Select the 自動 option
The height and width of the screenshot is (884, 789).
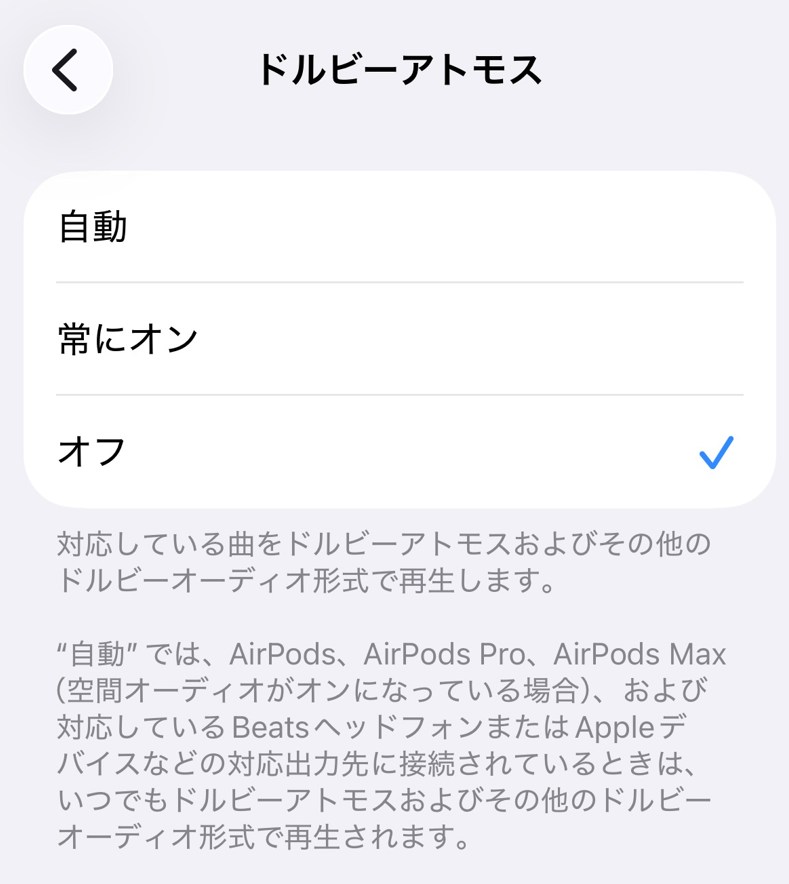pos(398,227)
